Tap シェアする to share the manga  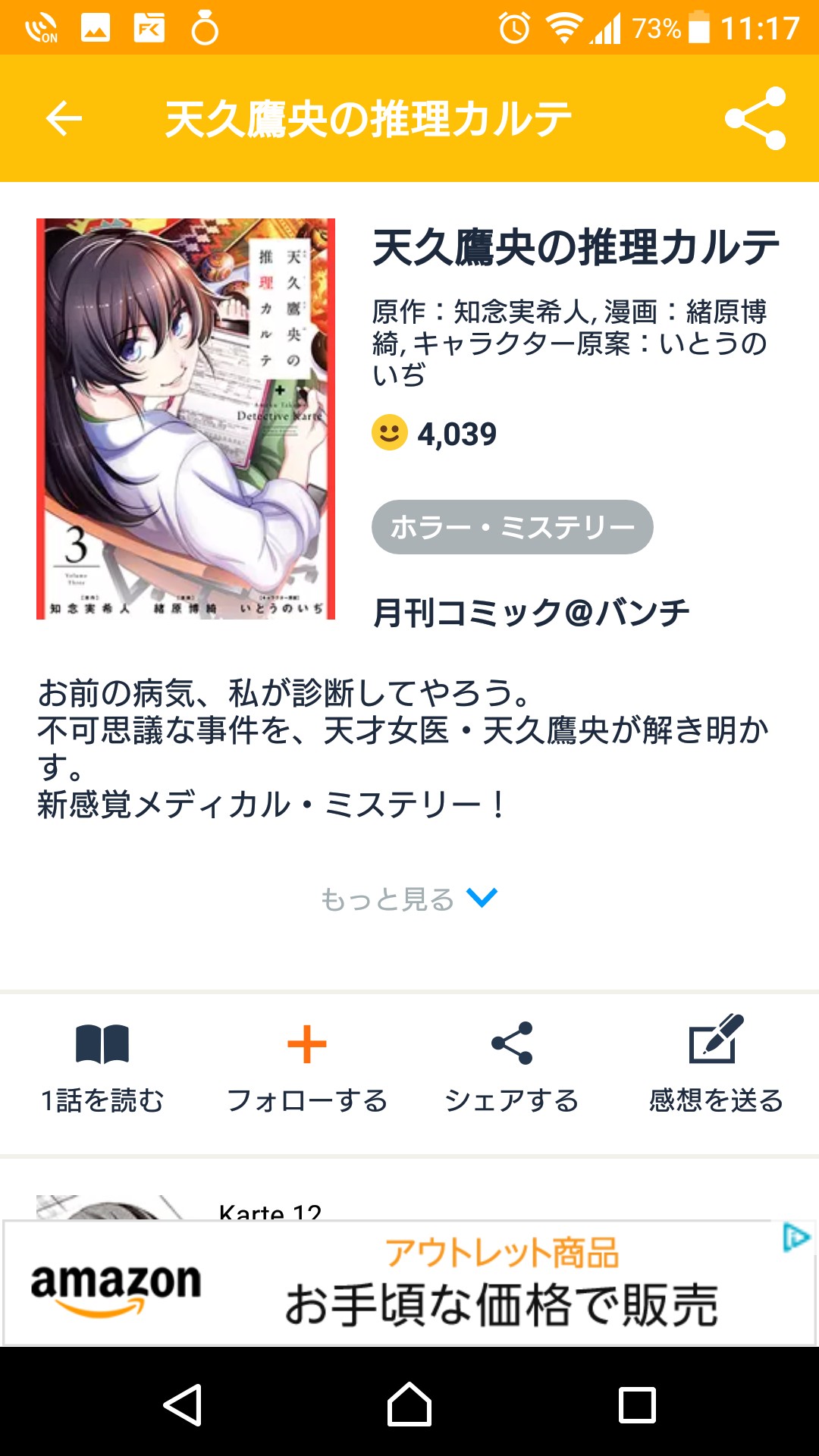(512, 1065)
